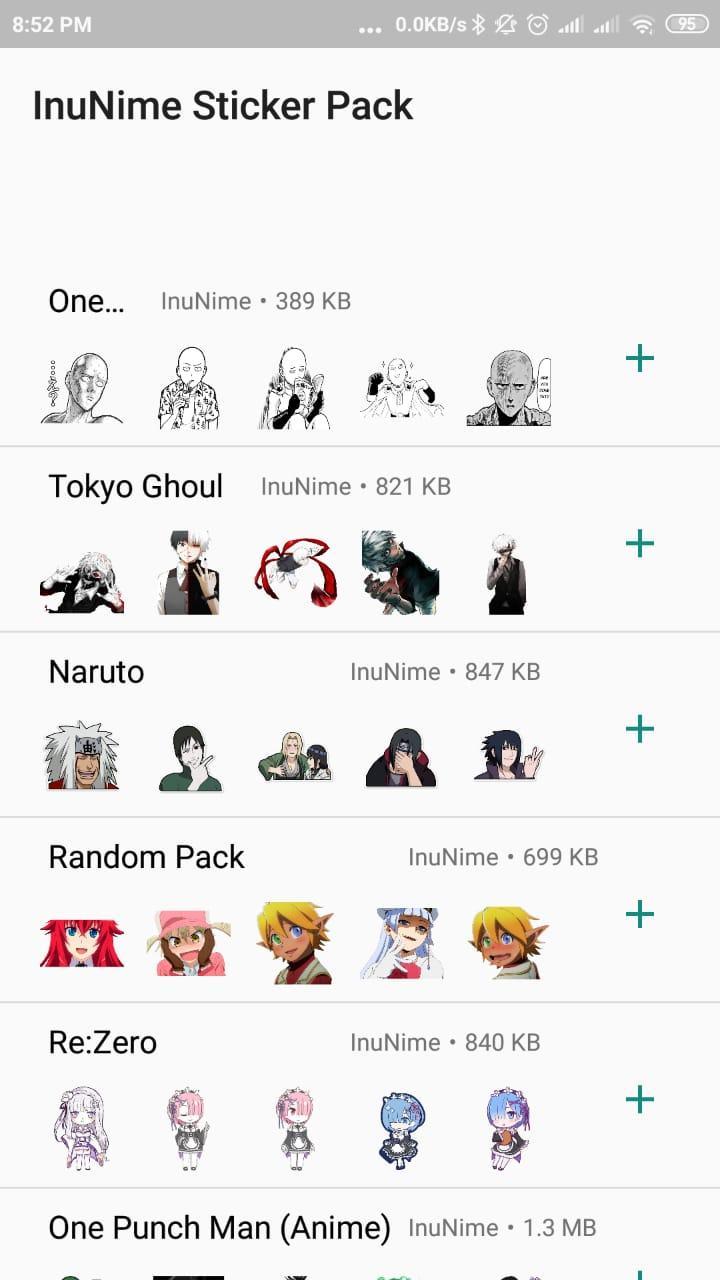The height and width of the screenshot is (1280, 720).
Task: Add the Naruto sticker pack with plus icon
Action: (638, 729)
